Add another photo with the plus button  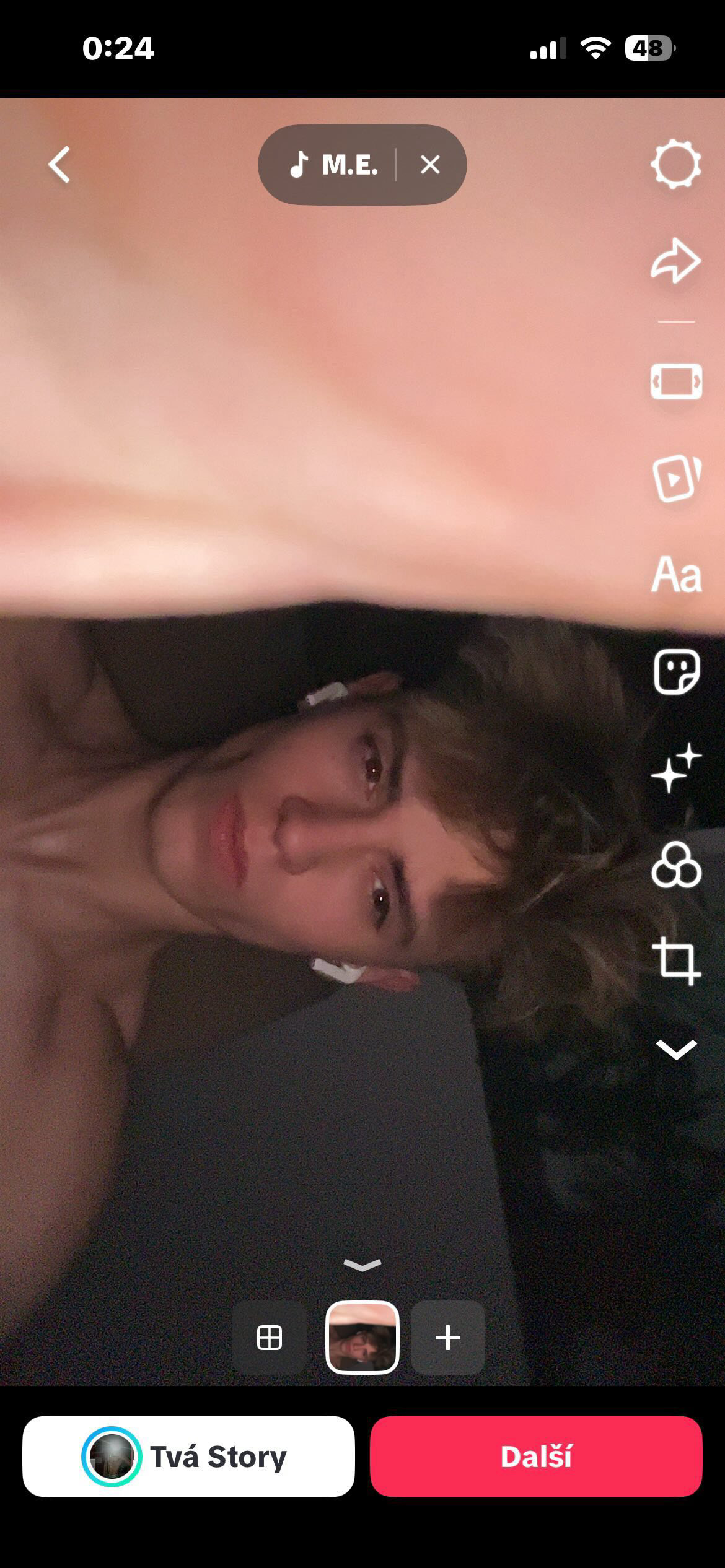[447, 1338]
